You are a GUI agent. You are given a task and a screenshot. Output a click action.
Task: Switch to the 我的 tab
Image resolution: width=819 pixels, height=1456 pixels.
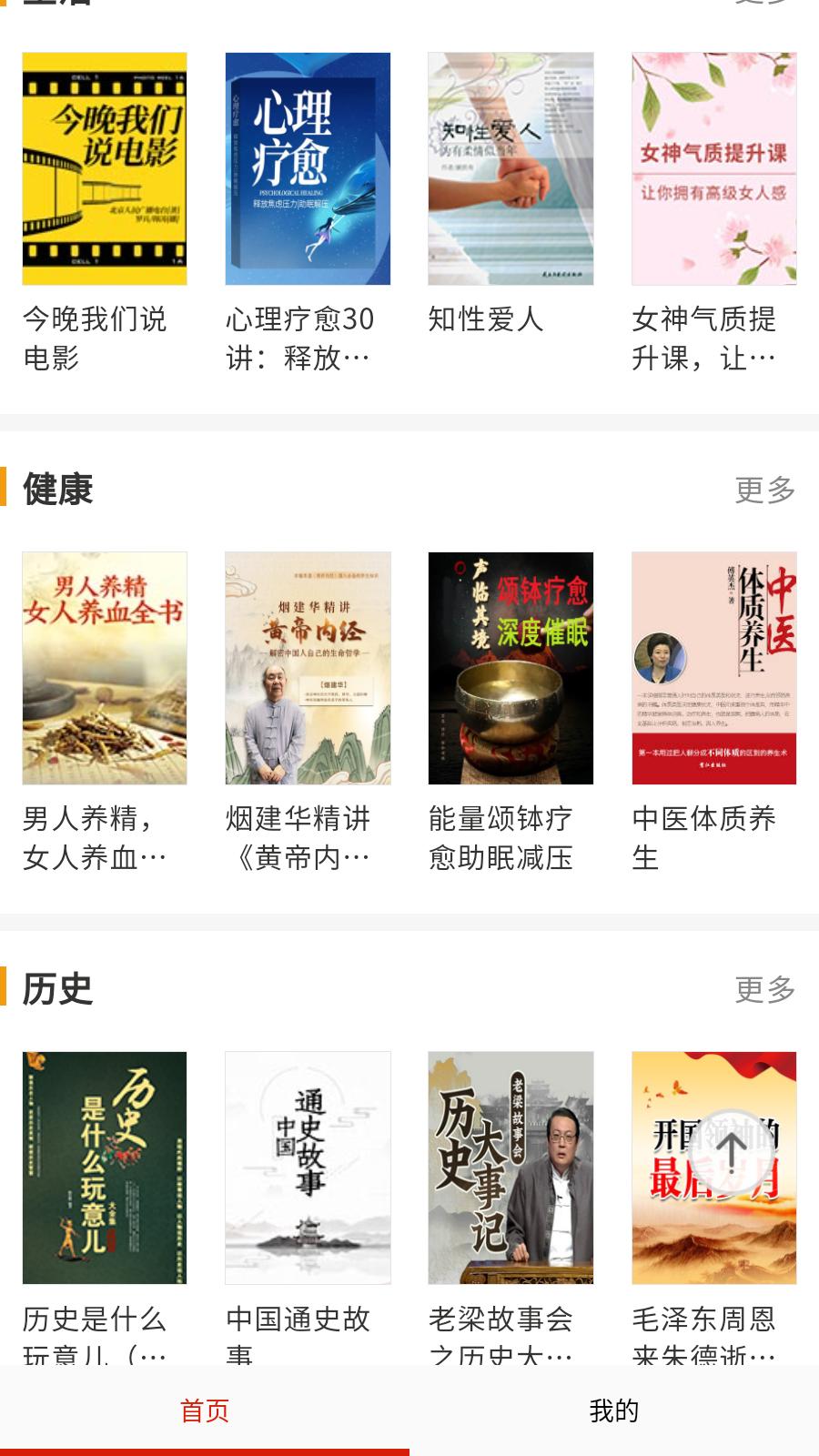(613, 1410)
